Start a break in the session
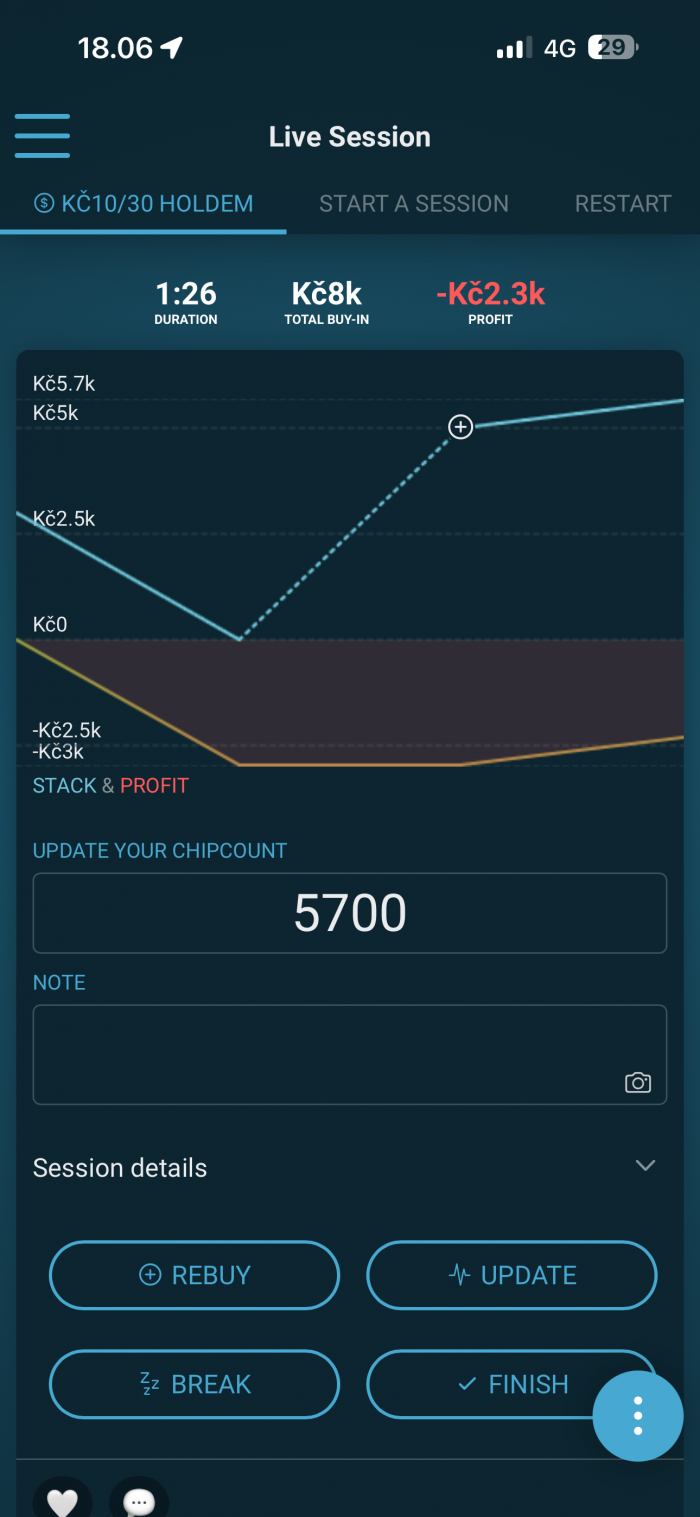This screenshot has height=1517, width=700. [x=195, y=1384]
